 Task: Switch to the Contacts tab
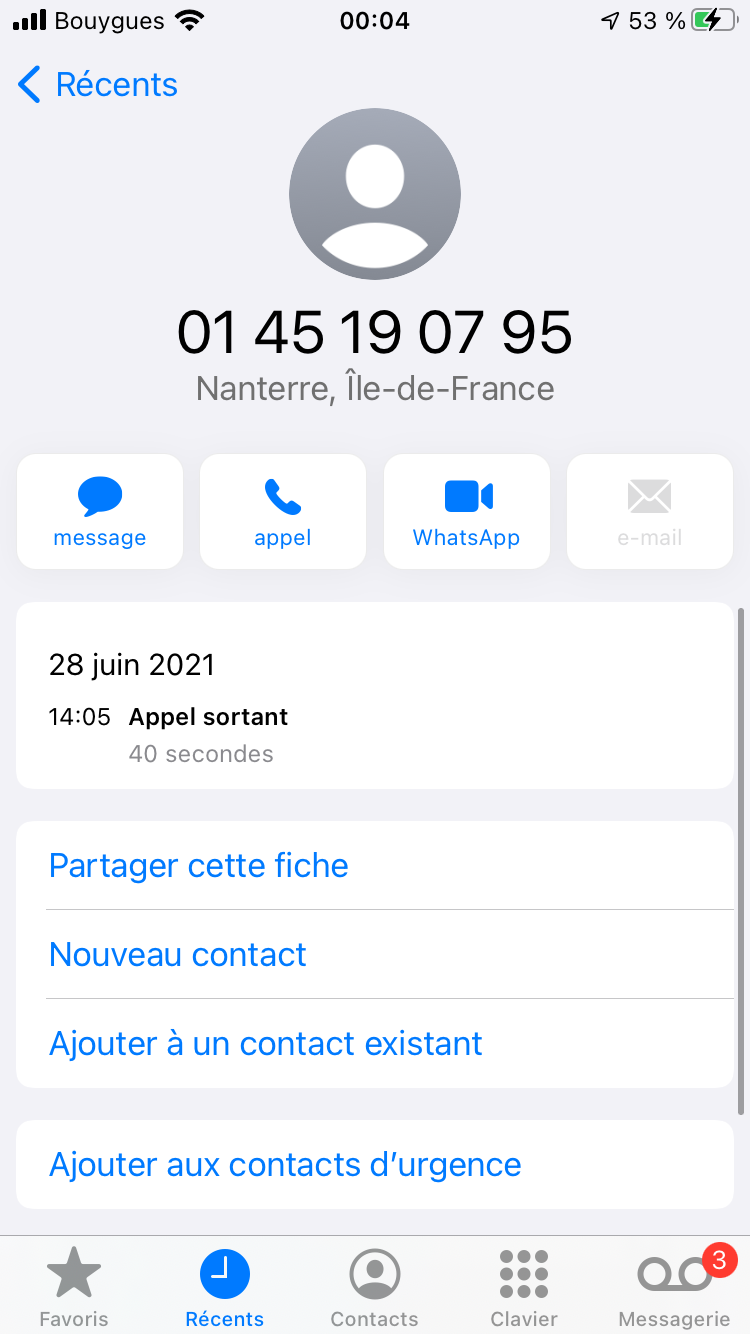pyautogui.click(x=375, y=1287)
